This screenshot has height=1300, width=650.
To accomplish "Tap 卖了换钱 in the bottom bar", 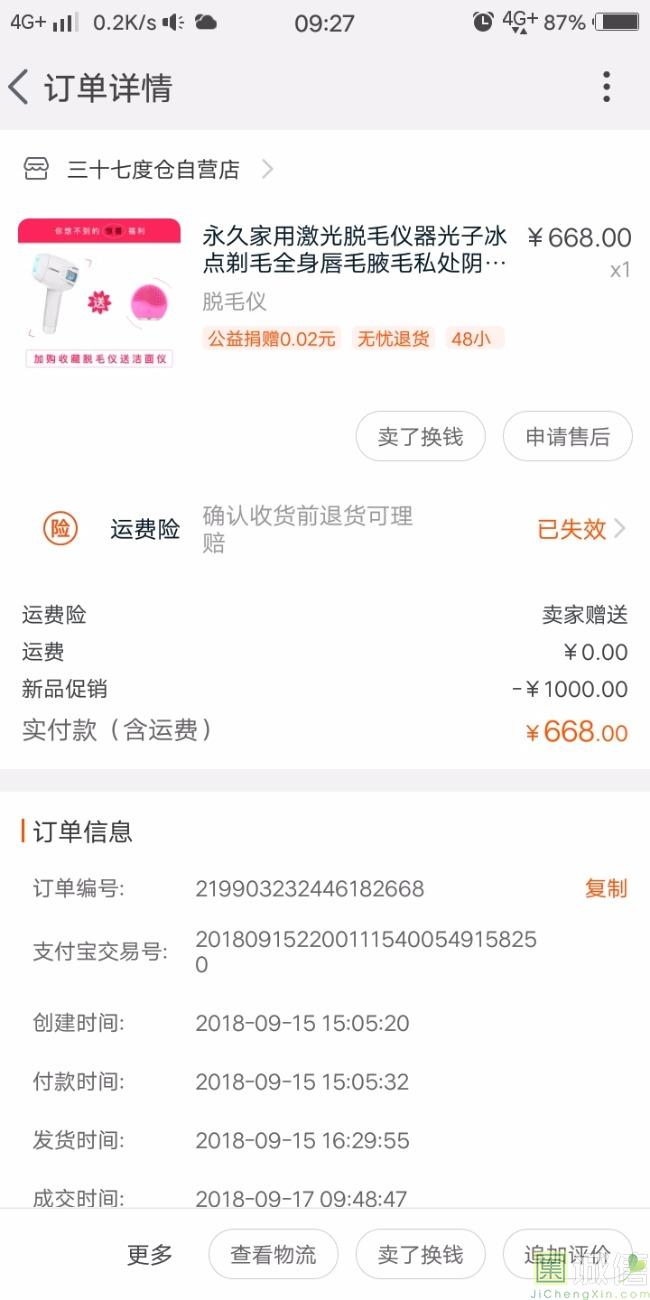I will (421, 1255).
